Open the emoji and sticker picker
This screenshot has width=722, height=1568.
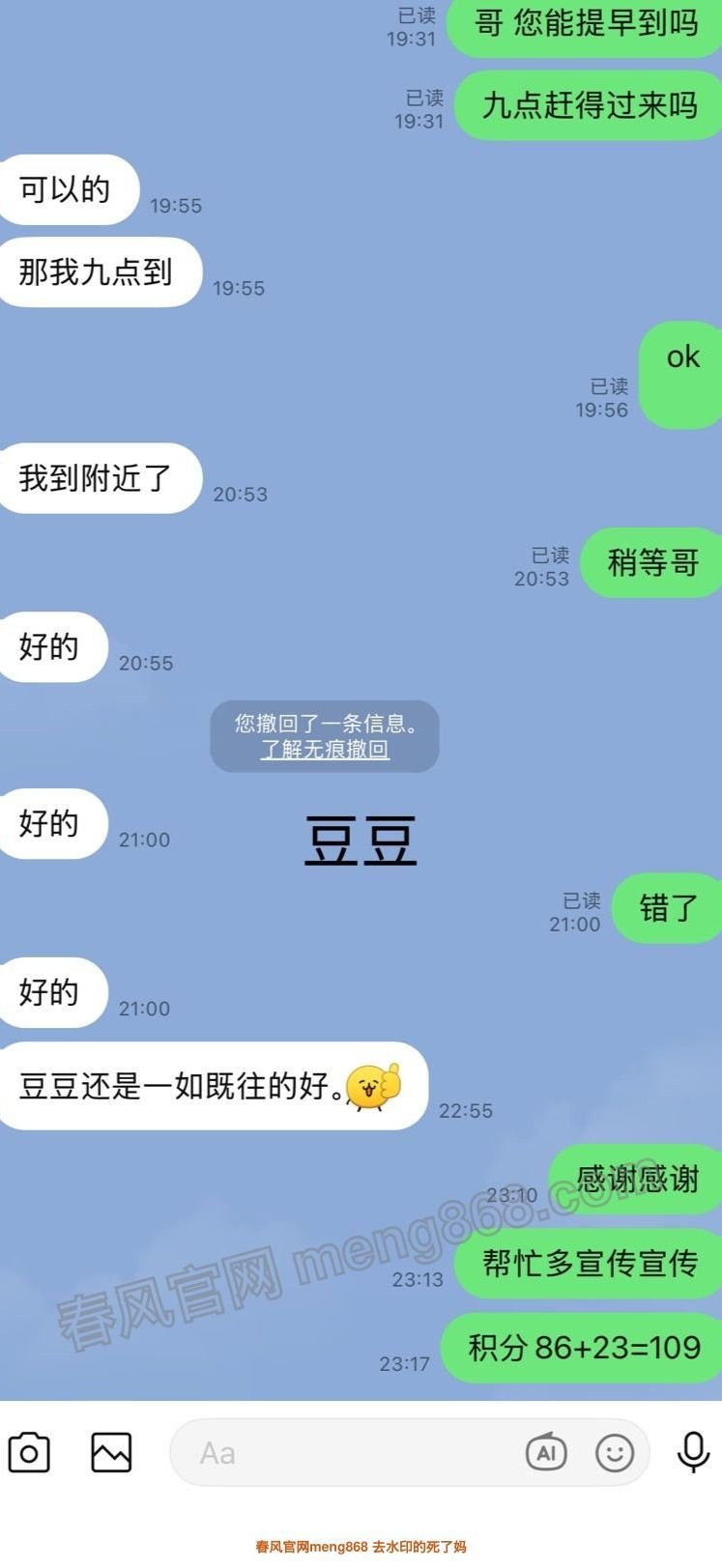[x=615, y=1452]
